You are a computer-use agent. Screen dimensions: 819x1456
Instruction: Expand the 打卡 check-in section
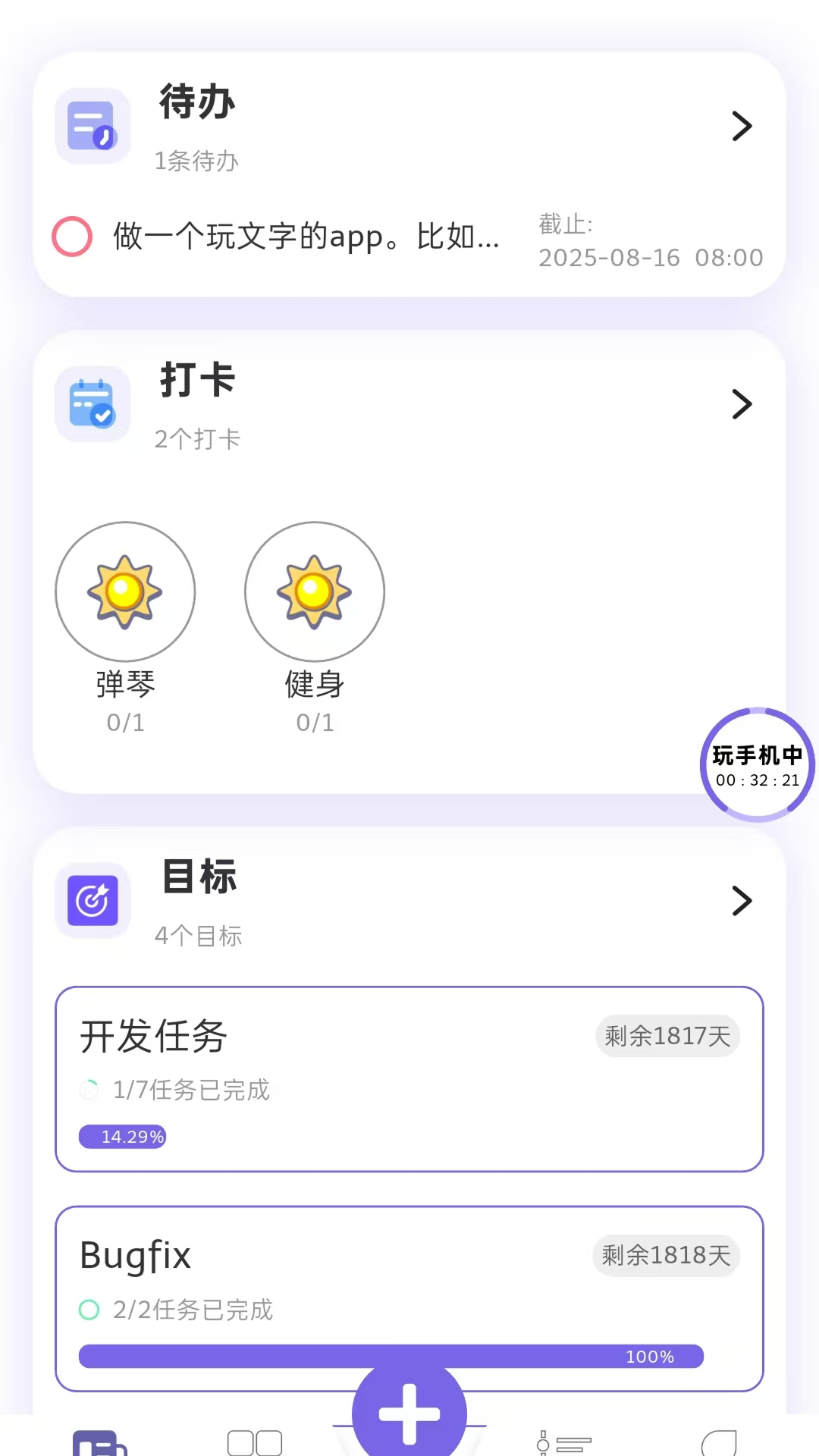click(x=742, y=404)
